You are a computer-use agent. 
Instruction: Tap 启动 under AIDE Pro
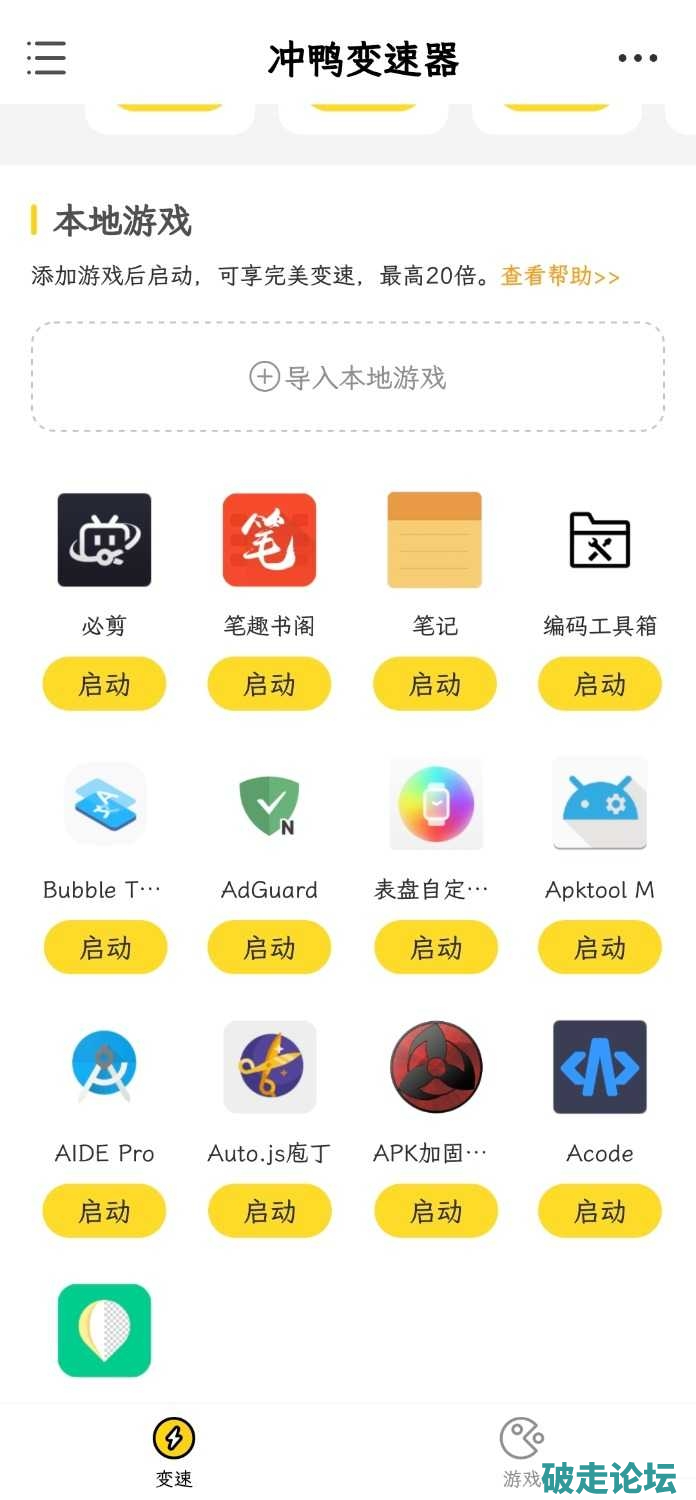click(x=104, y=1211)
